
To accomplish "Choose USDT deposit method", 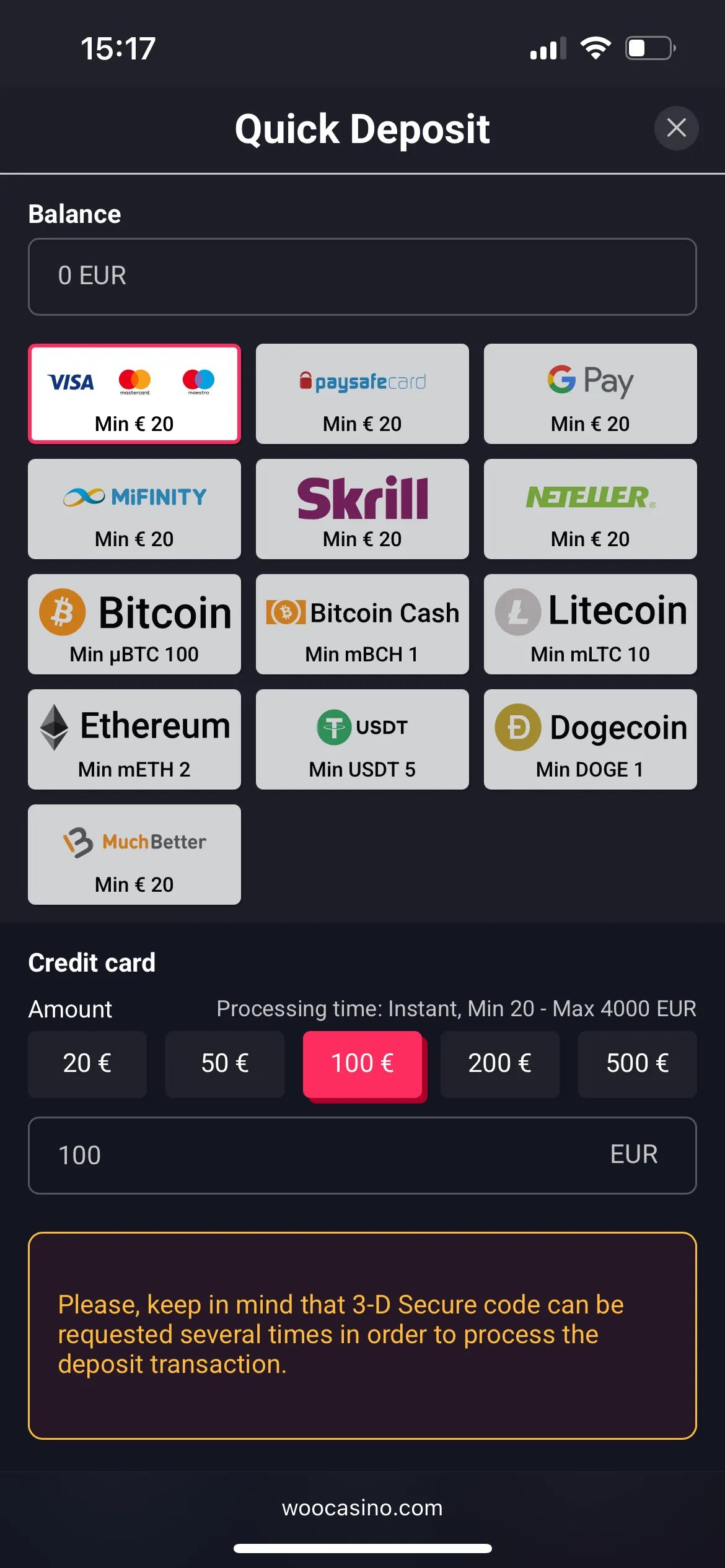I will pyautogui.click(x=362, y=739).
